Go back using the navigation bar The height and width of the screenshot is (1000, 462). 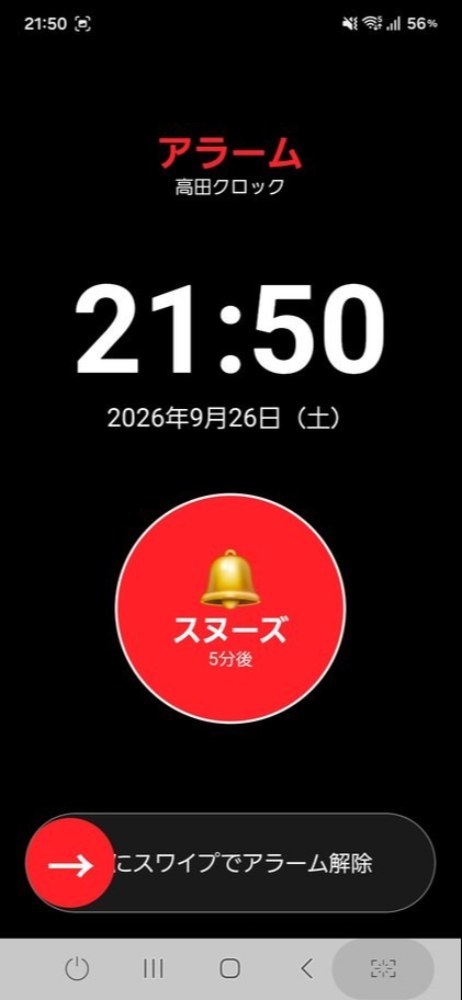tap(306, 969)
